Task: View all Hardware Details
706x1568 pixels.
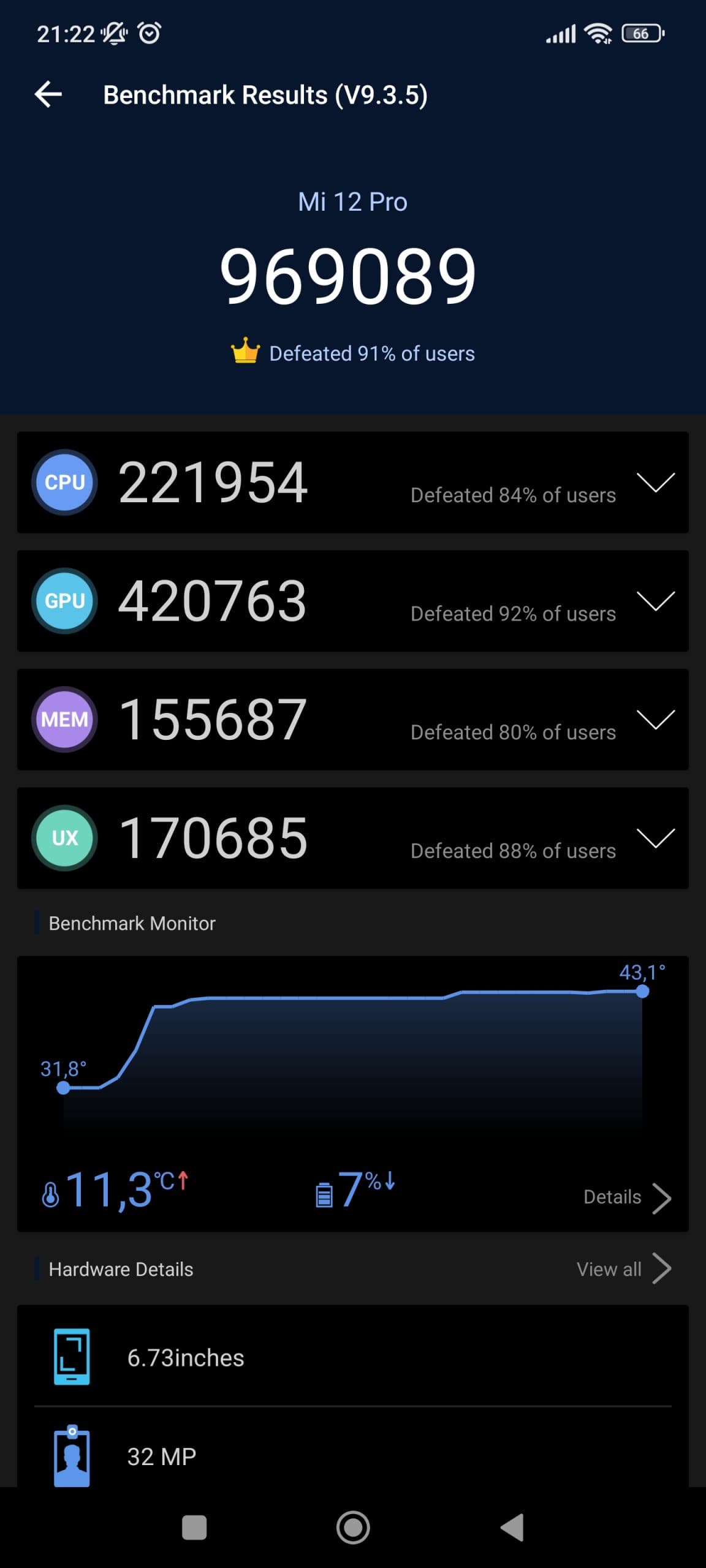Action: click(x=624, y=1269)
